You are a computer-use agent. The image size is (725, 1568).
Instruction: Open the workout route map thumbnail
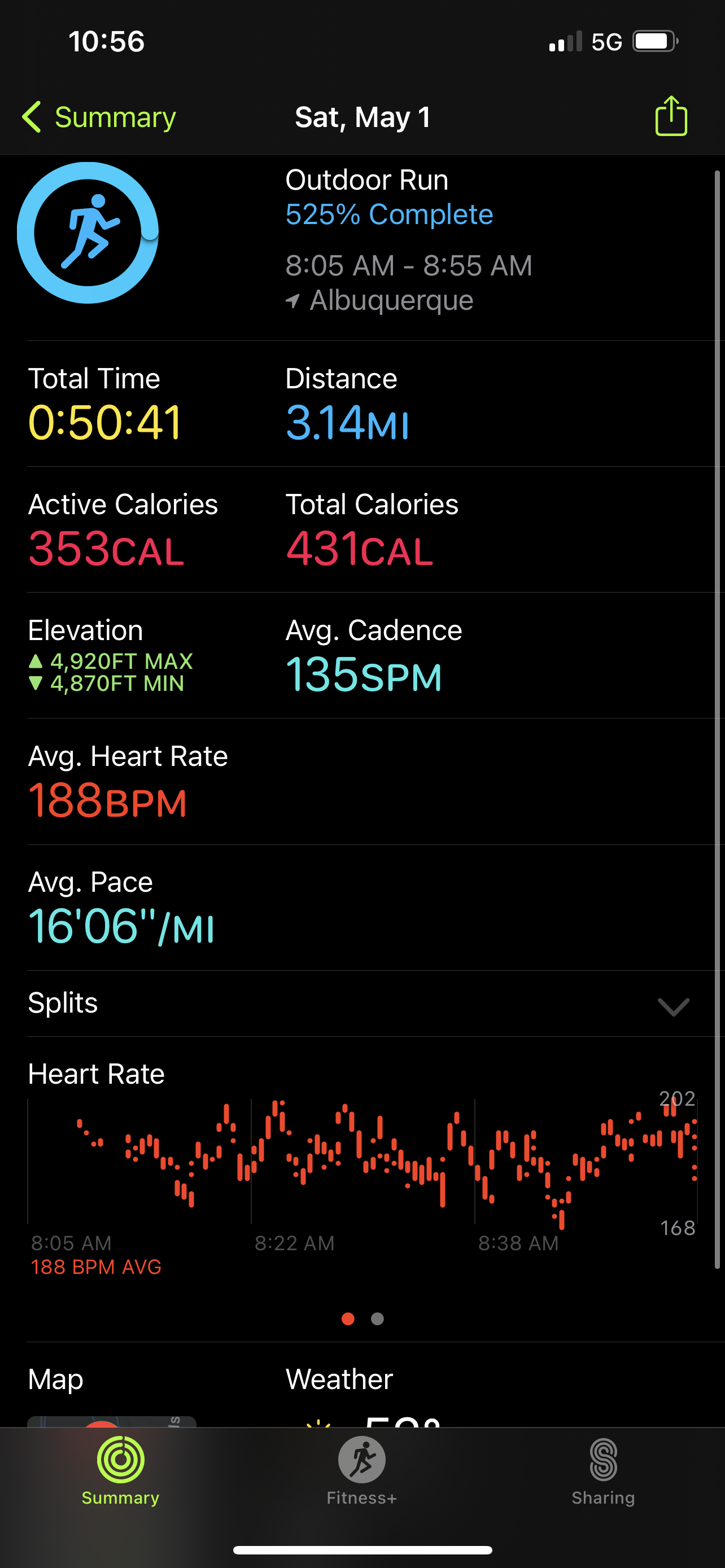112,1421
